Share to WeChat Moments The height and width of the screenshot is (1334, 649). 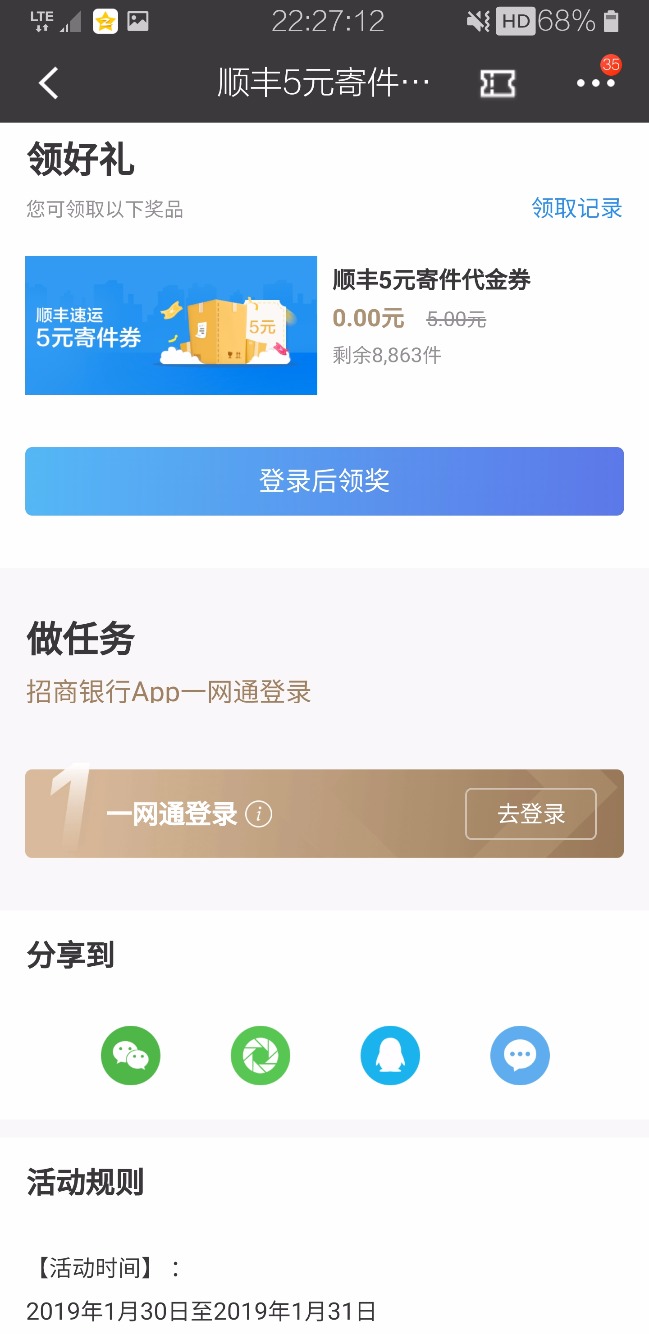pyautogui.click(x=260, y=1055)
